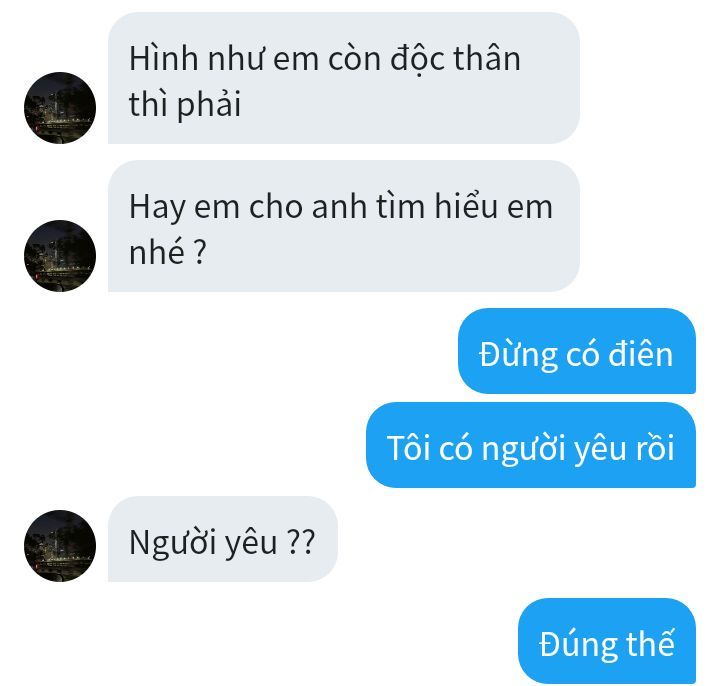Viewport: 720px width, 686px height.
Task: Tap avatar next to "Hay em cho anh tìm hiểu"
Action: click(x=60, y=255)
